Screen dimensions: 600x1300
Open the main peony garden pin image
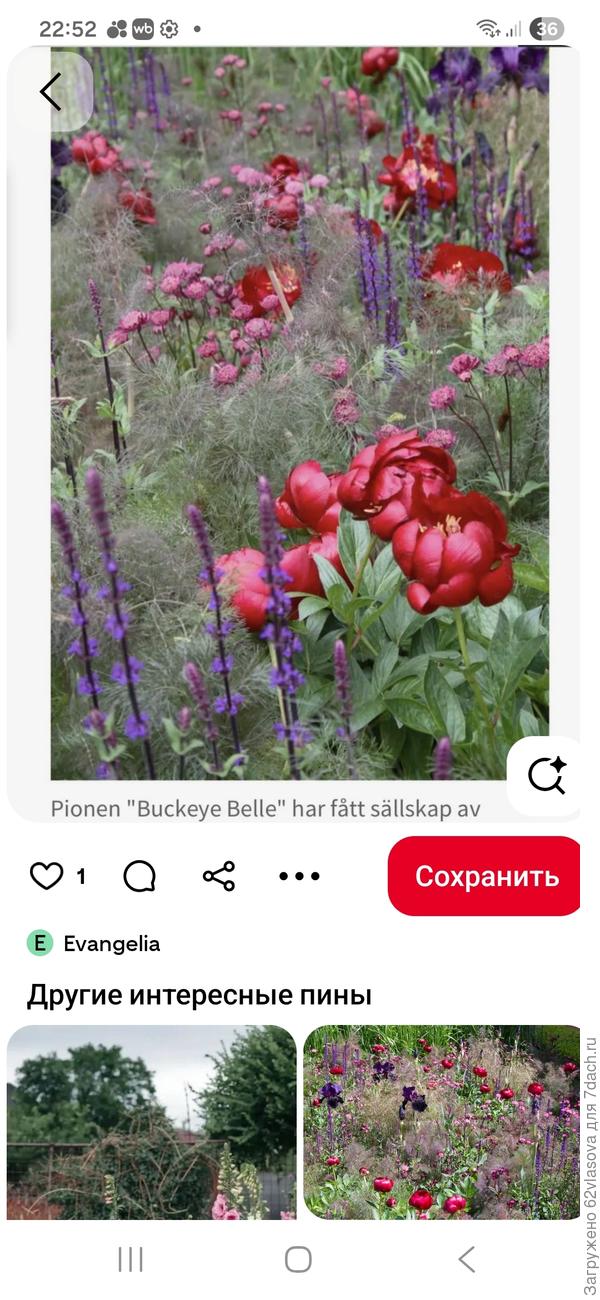(299, 420)
